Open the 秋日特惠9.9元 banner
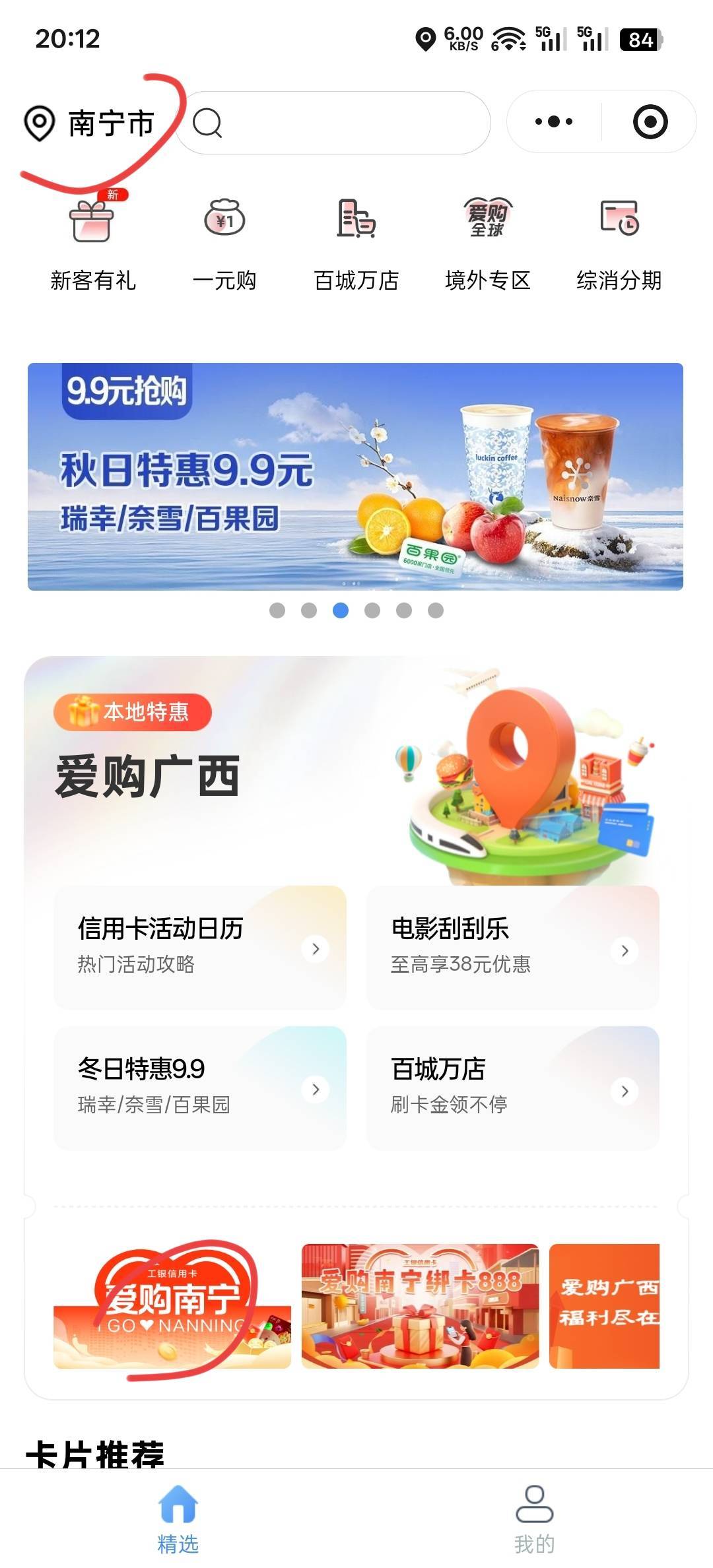The width and height of the screenshot is (713, 1568). click(x=355, y=476)
